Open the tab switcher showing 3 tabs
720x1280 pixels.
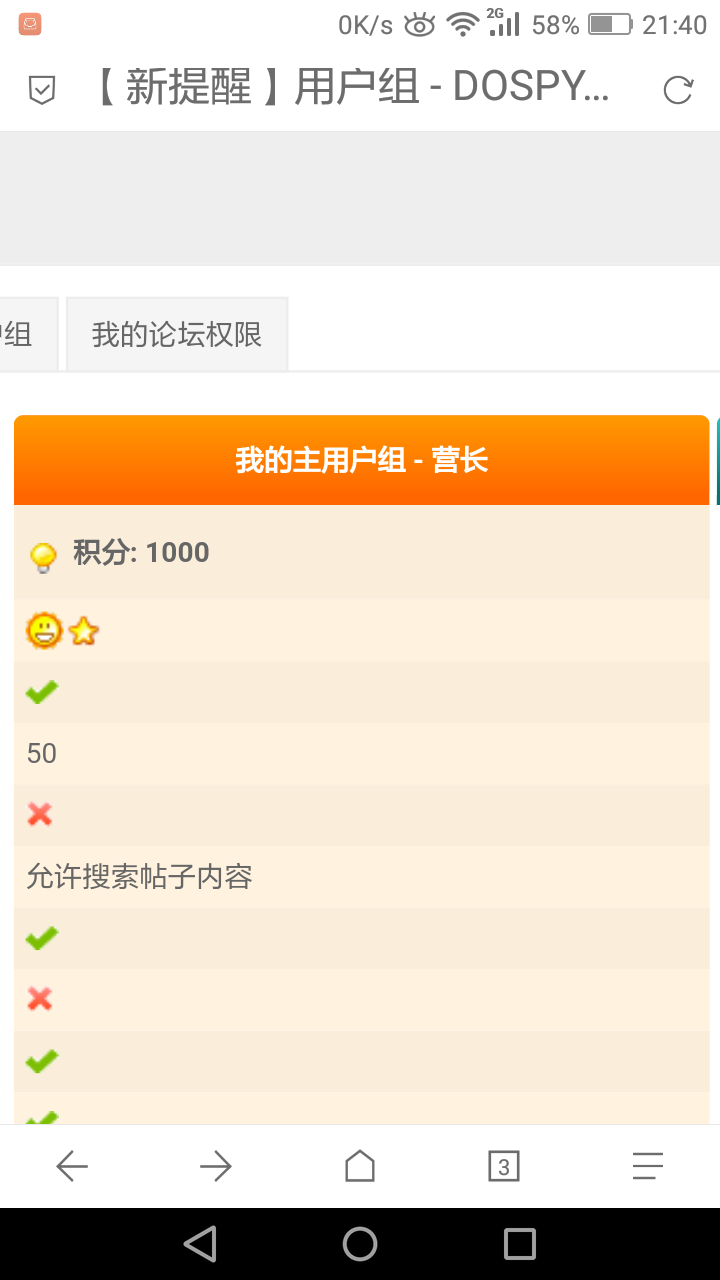coord(504,1166)
